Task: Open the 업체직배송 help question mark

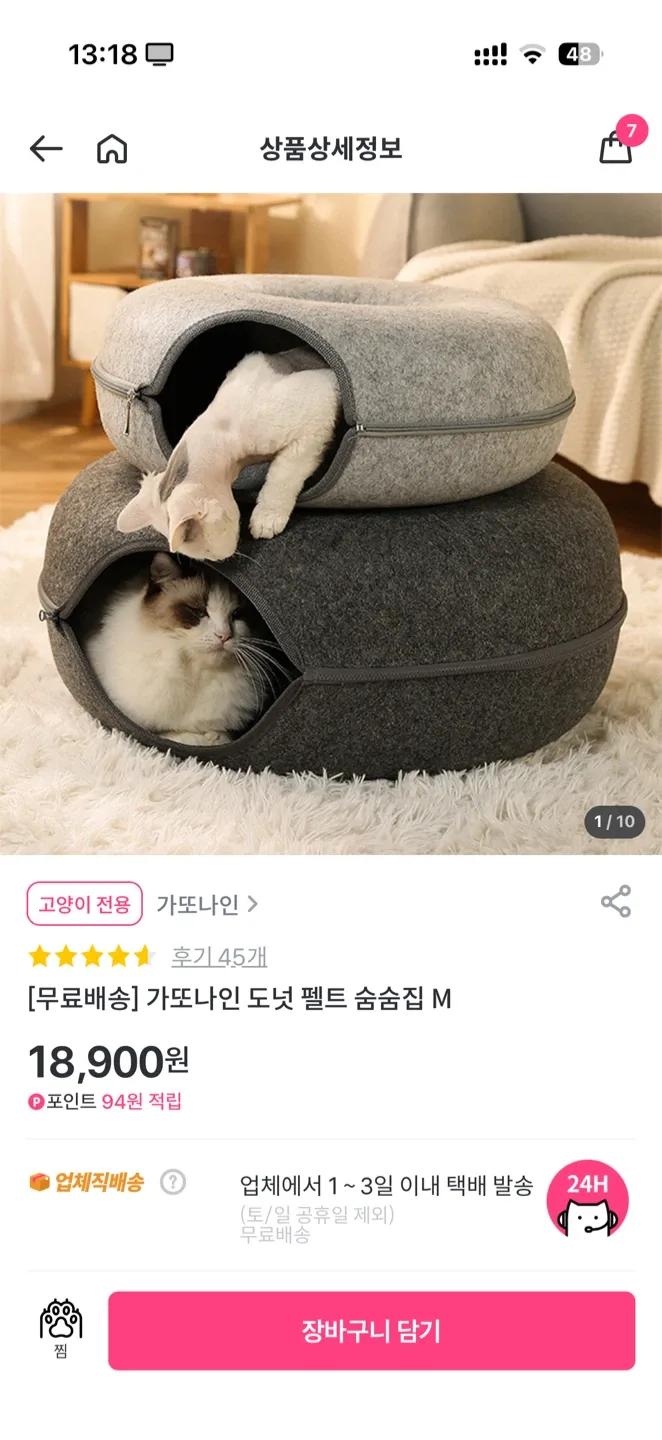Action: tap(173, 1183)
